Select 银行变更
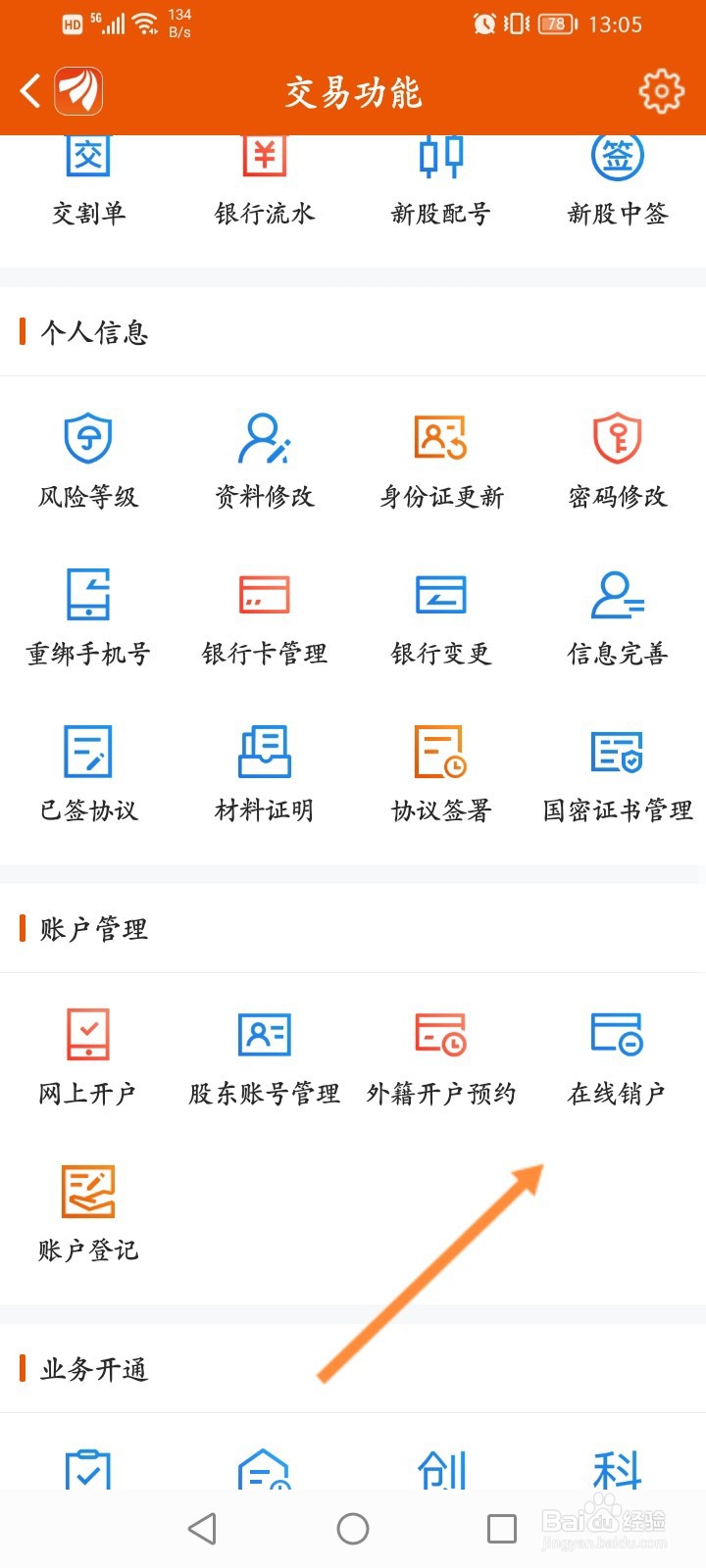The width and height of the screenshot is (706, 1568). tap(441, 618)
